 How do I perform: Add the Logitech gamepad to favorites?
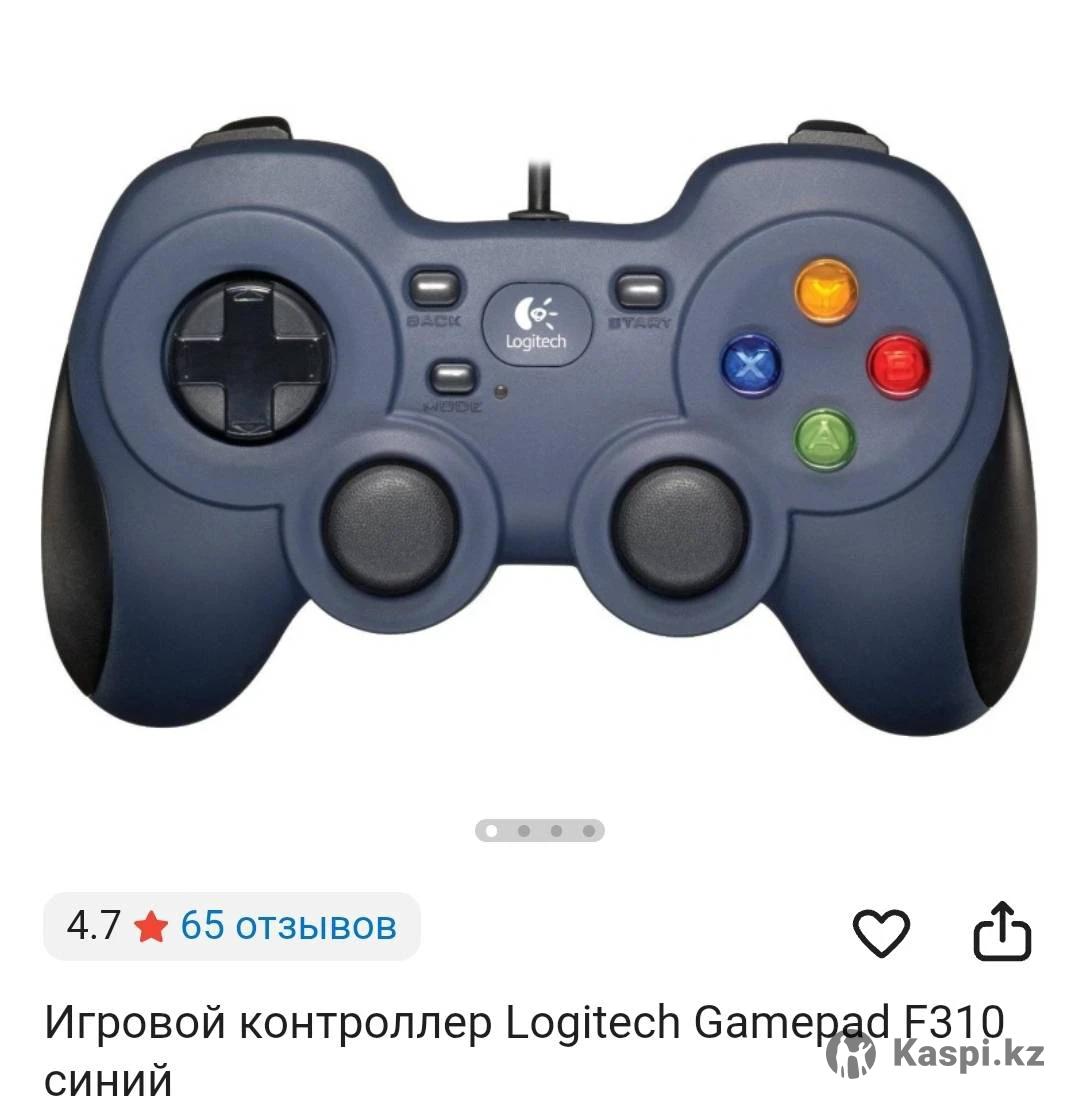pyautogui.click(x=880, y=932)
